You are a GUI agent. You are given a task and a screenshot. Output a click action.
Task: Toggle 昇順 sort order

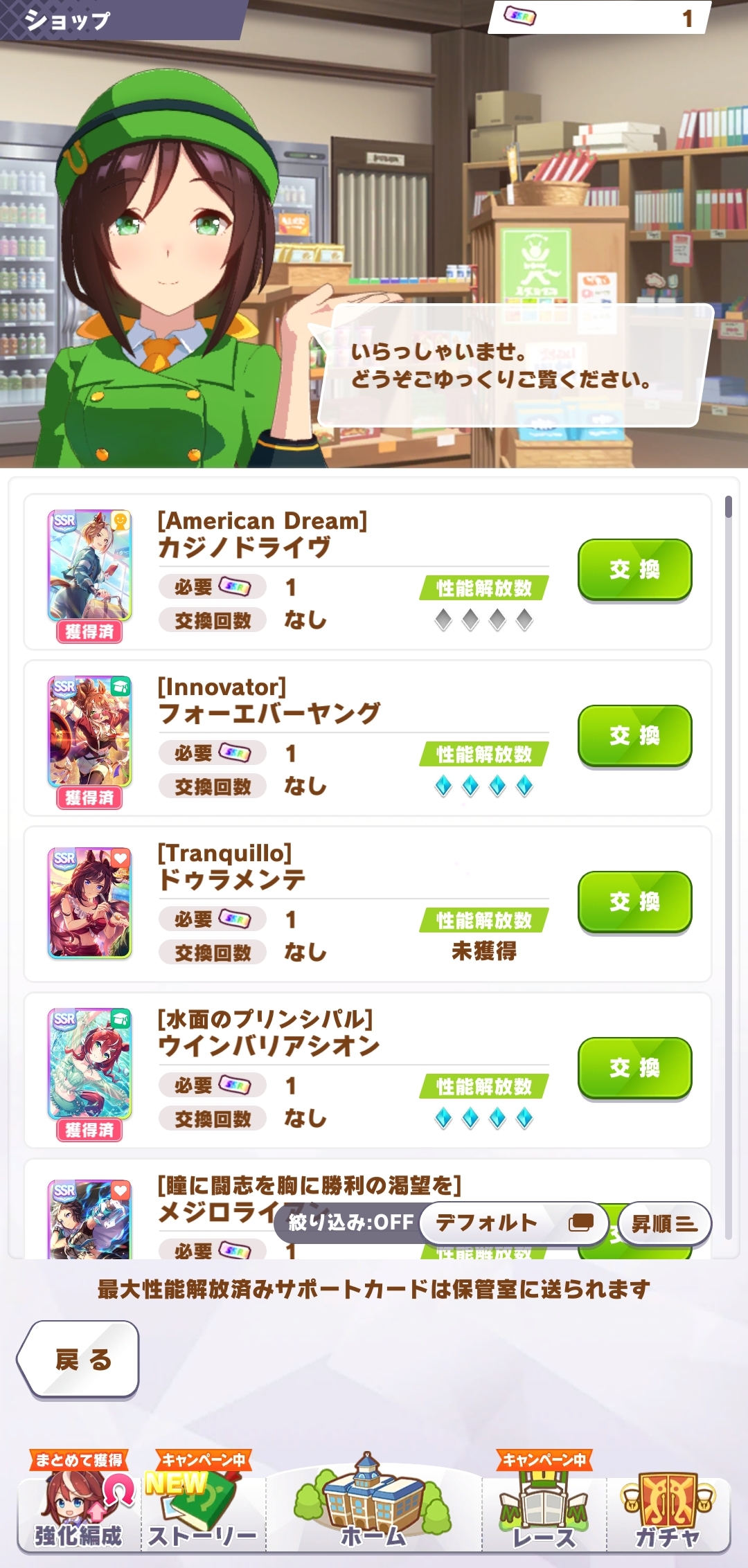click(x=664, y=1223)
